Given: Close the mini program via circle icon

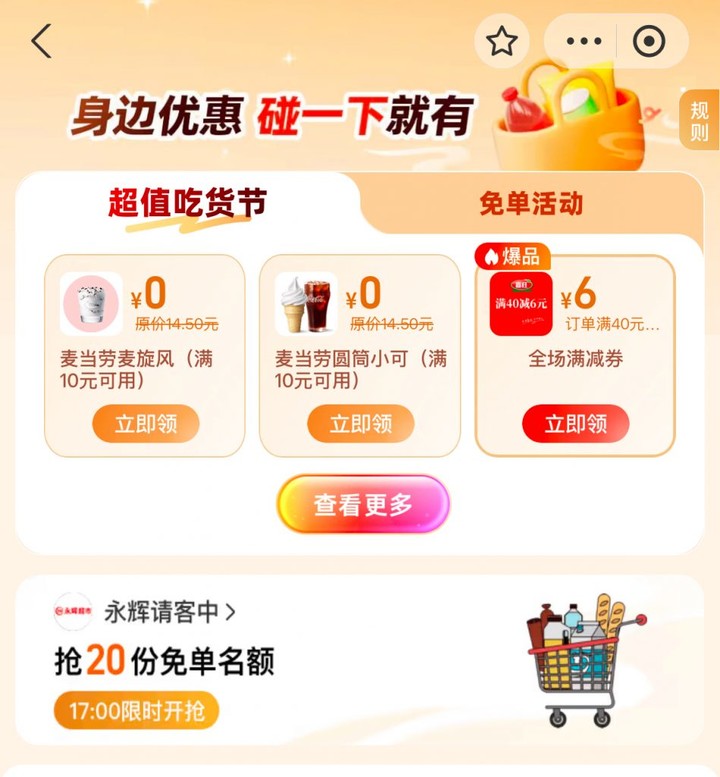Looking at the screenshot, I should (x=649, y=41).
